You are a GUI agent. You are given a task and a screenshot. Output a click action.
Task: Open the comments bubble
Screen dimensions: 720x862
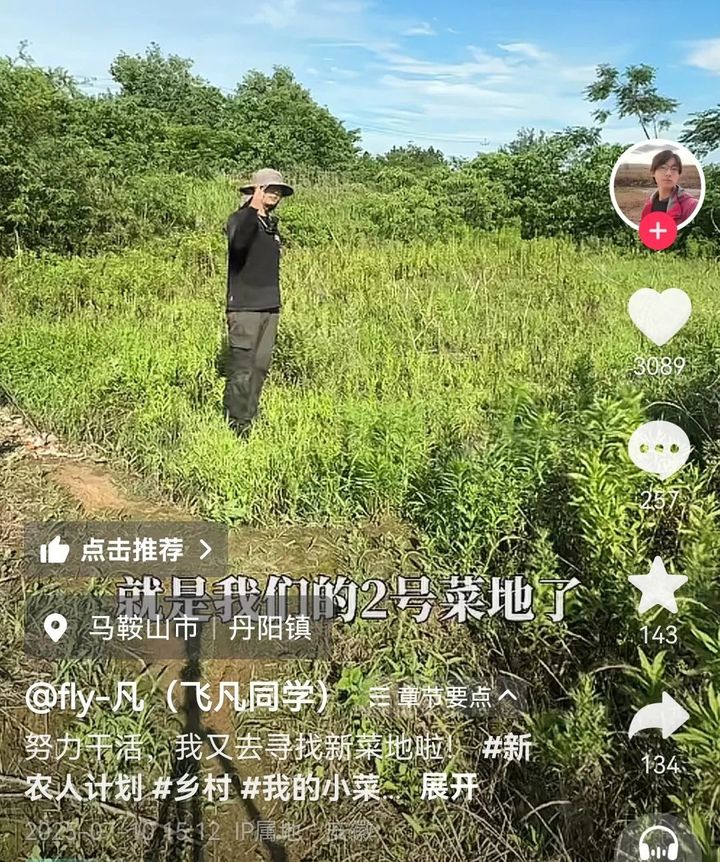(x=659, y=449)
